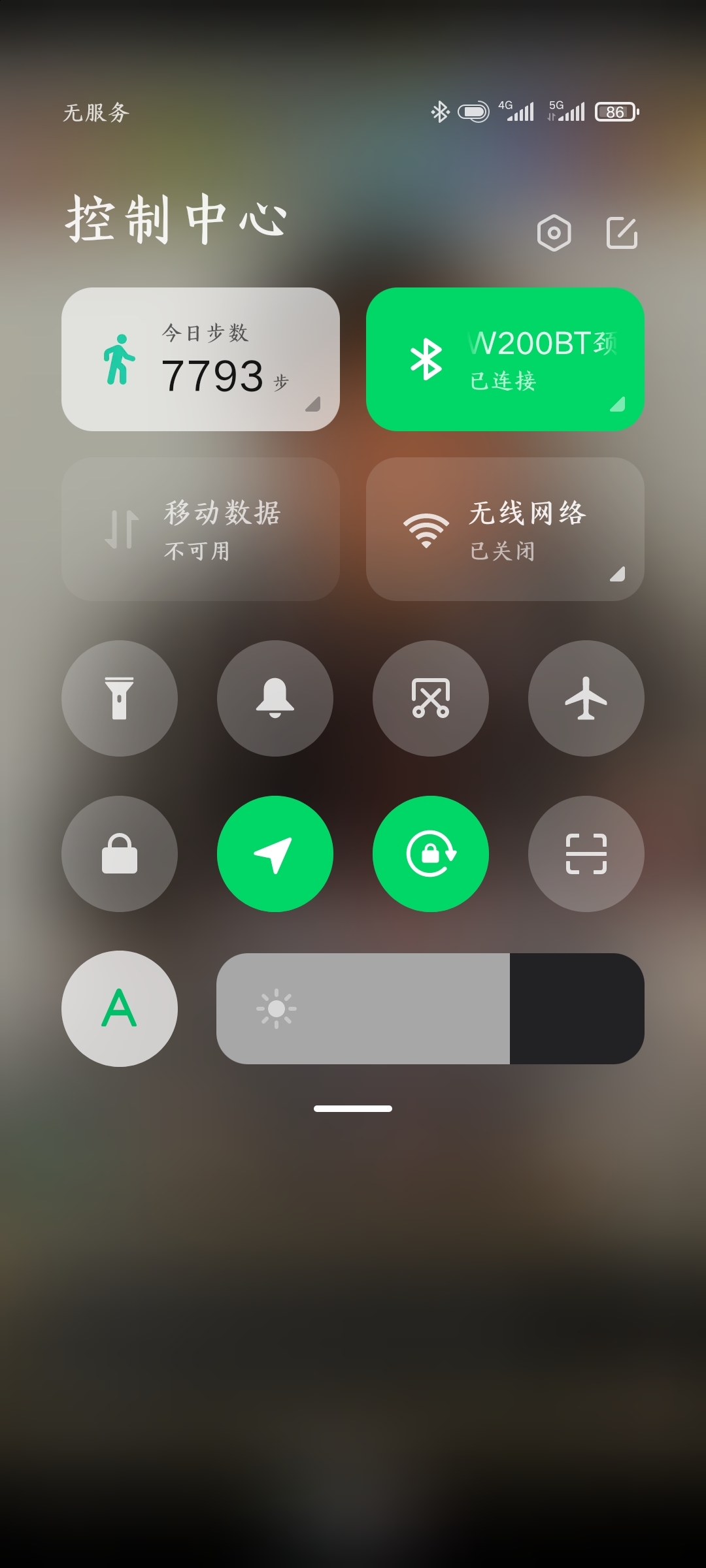Set brightness on the sun slider
The width and height of the screenshot is (706, 1568).
coord(430,1009)
